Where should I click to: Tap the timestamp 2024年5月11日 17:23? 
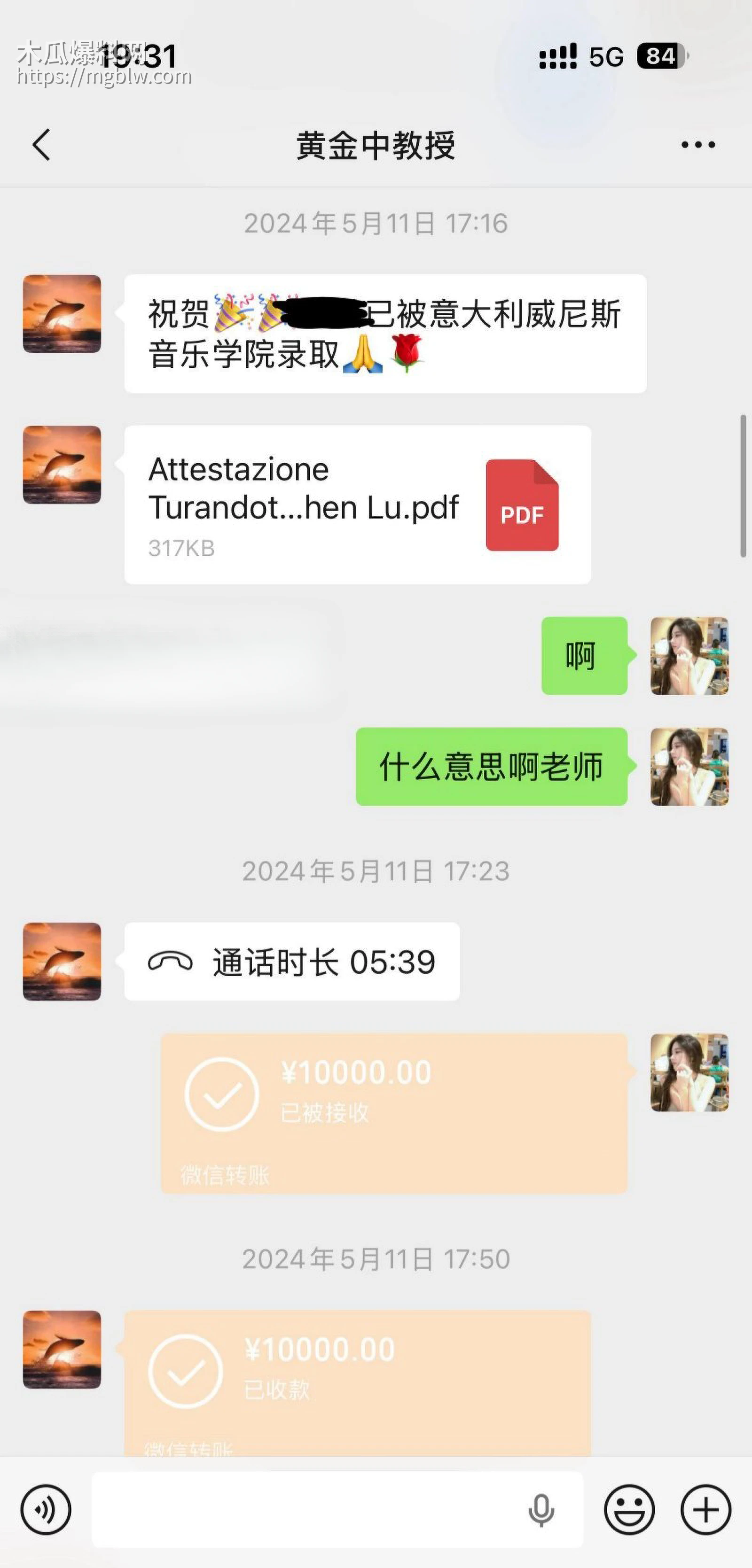click(376, 871)
